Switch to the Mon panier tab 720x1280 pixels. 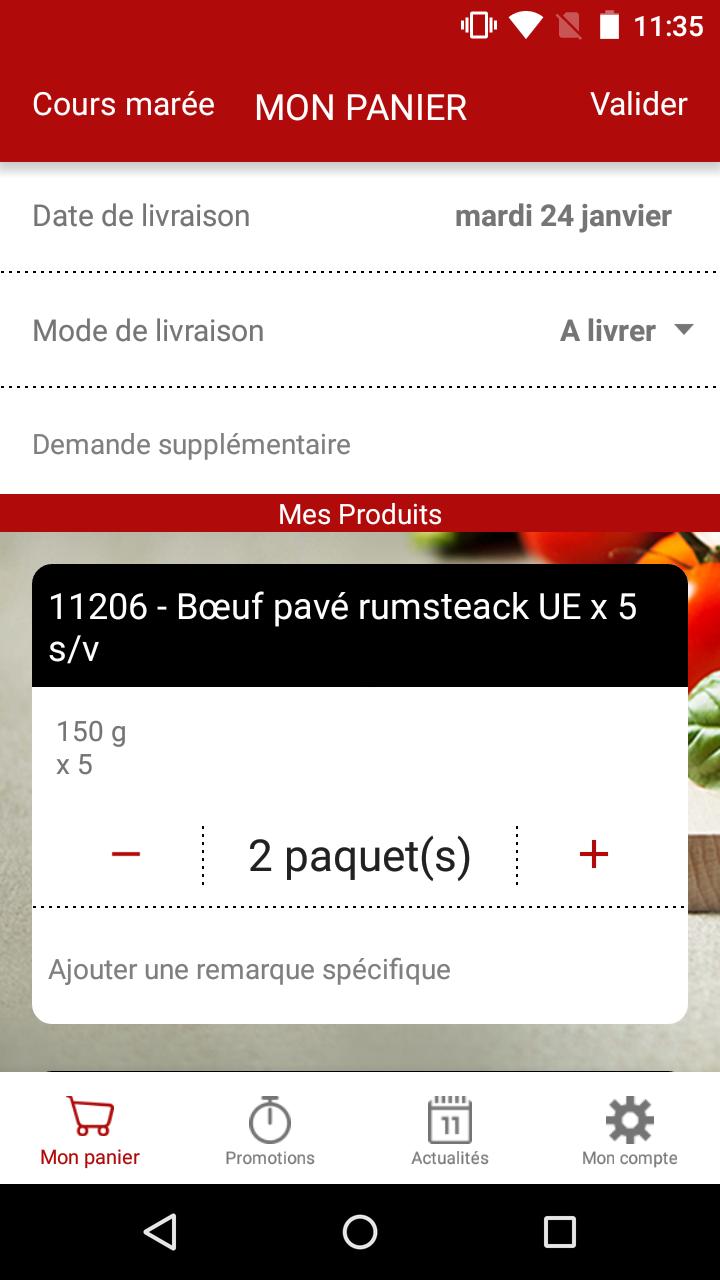pyautogui.click(x=89, y=1130)
